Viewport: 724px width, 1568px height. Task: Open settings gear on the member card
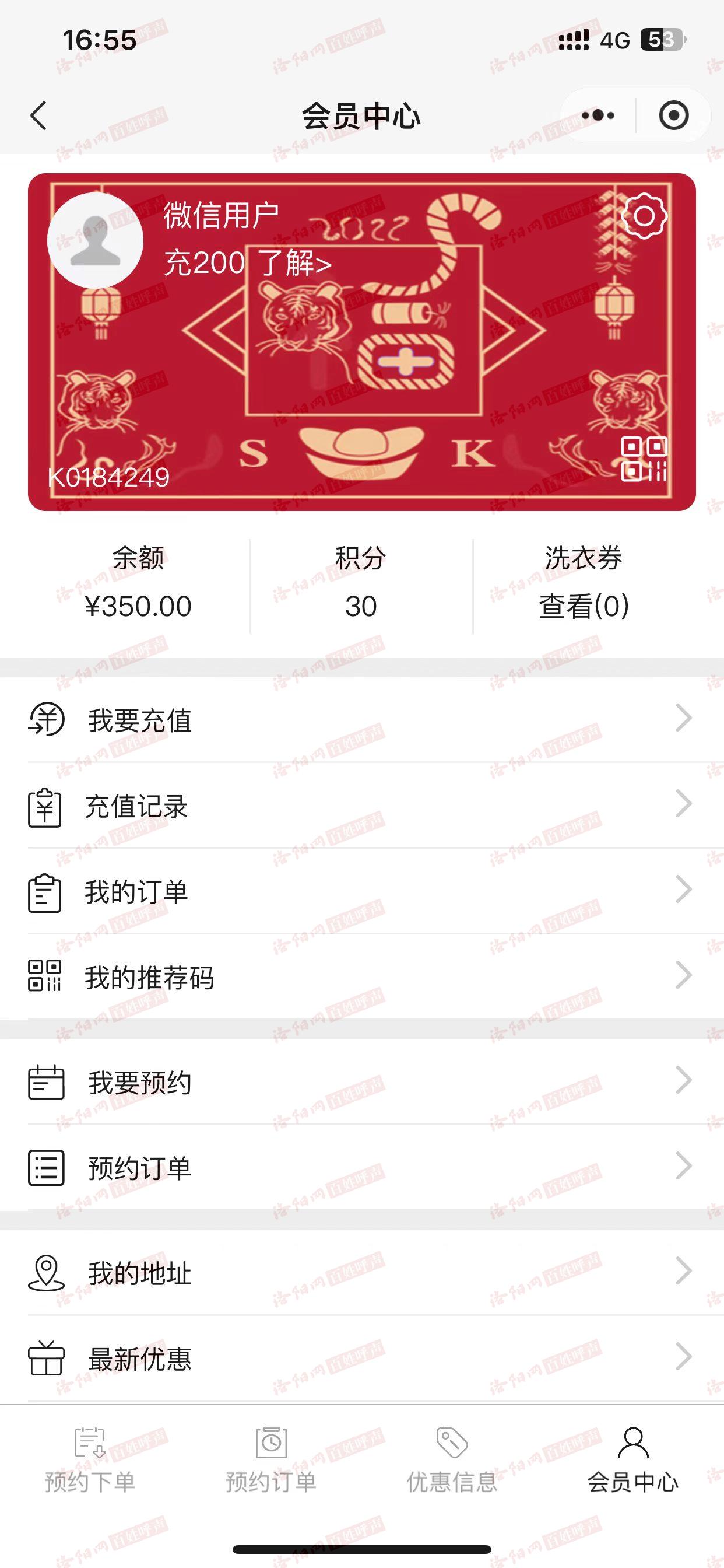(x=644, y=216)
